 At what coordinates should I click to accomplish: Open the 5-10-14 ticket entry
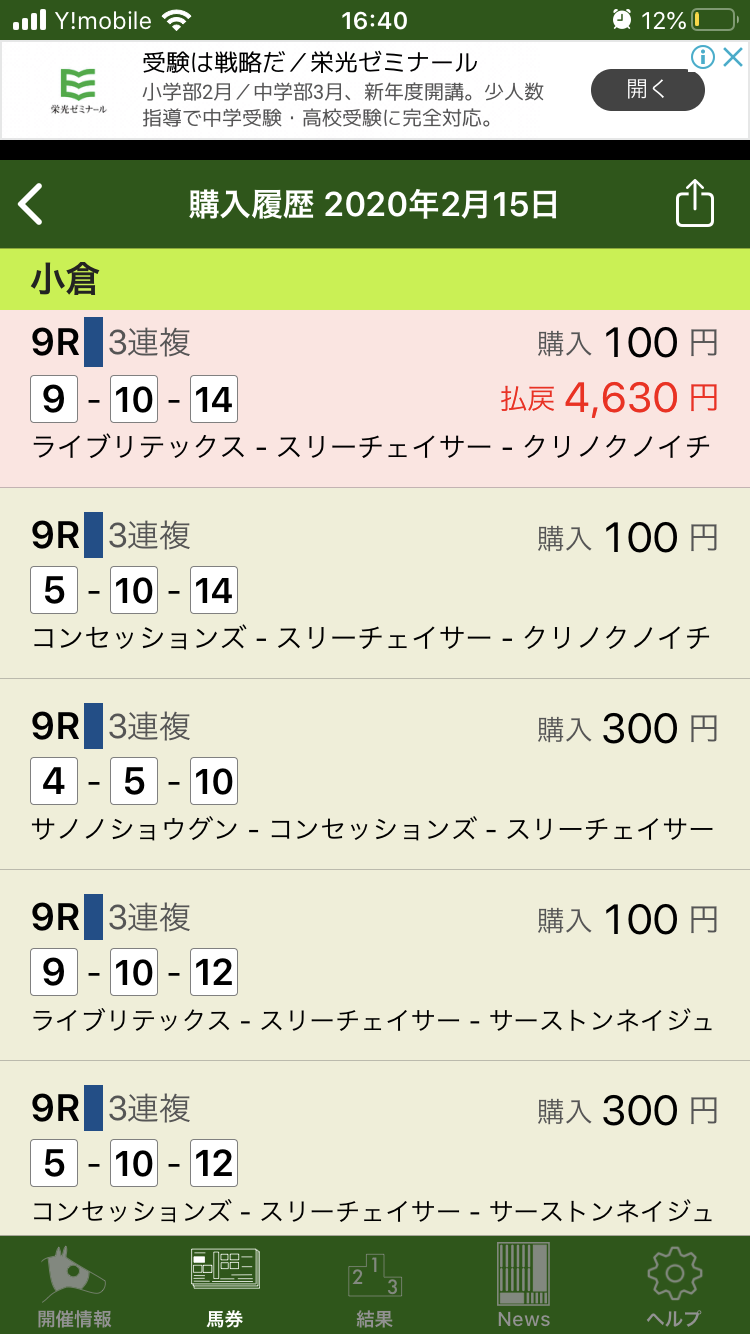375,584
